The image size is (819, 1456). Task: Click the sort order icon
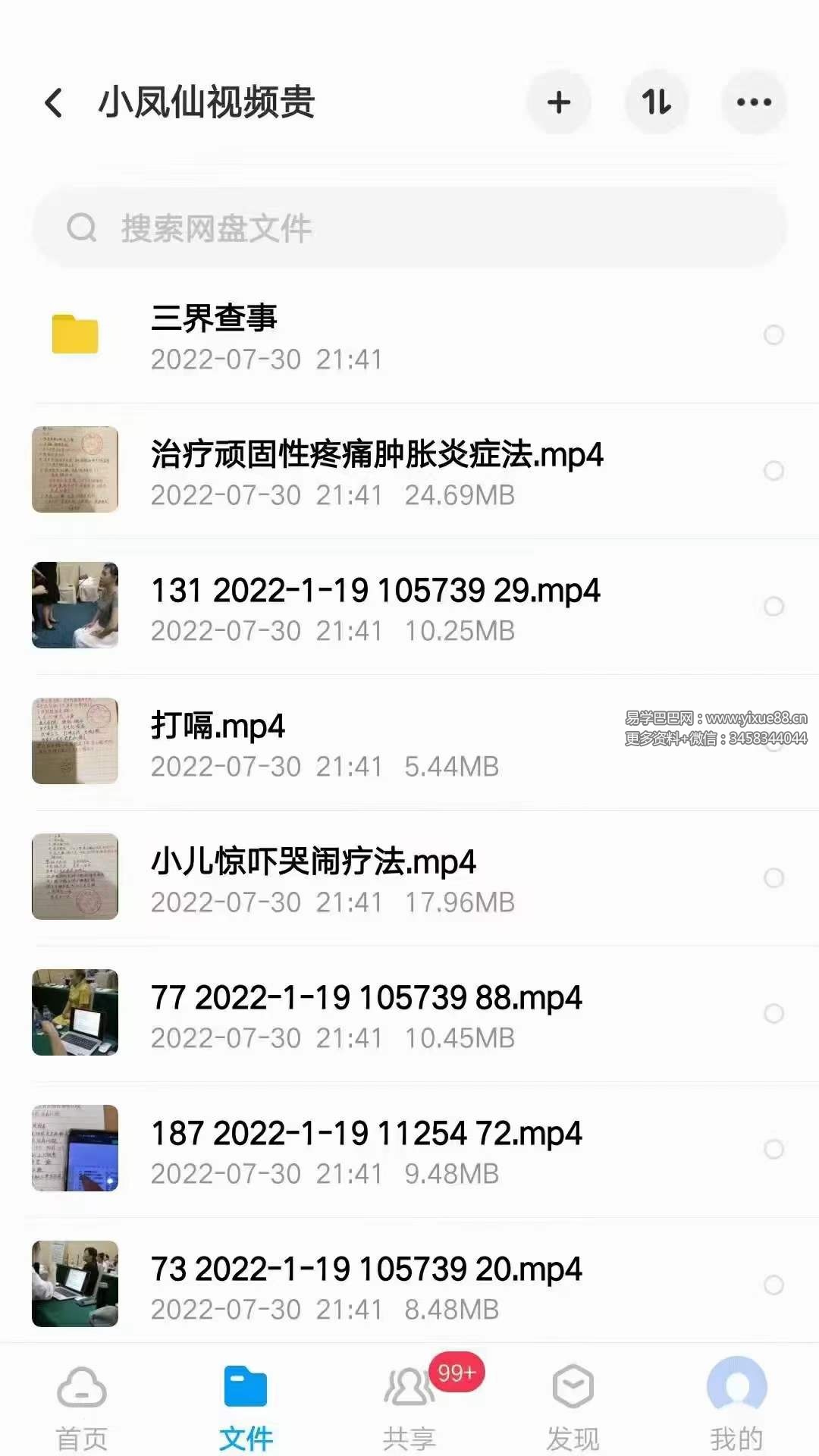pos(657,102)
